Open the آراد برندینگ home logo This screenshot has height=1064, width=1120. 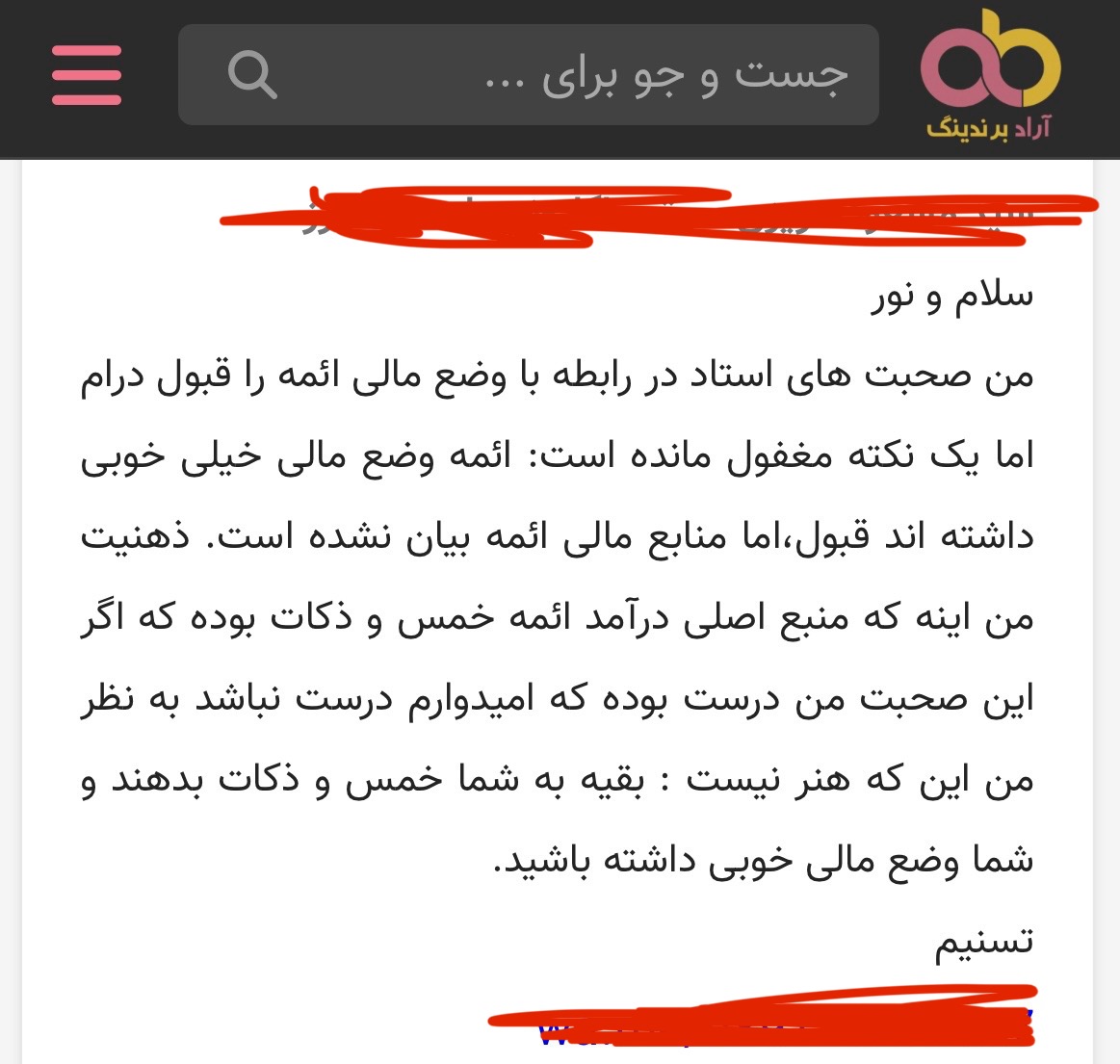(x=991, y=74)
